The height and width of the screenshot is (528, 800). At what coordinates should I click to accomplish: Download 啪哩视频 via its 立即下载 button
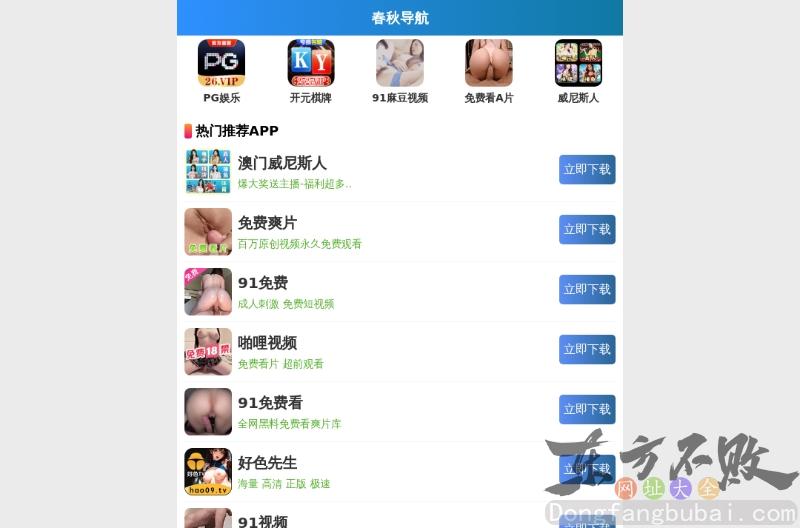pos(587,350)
